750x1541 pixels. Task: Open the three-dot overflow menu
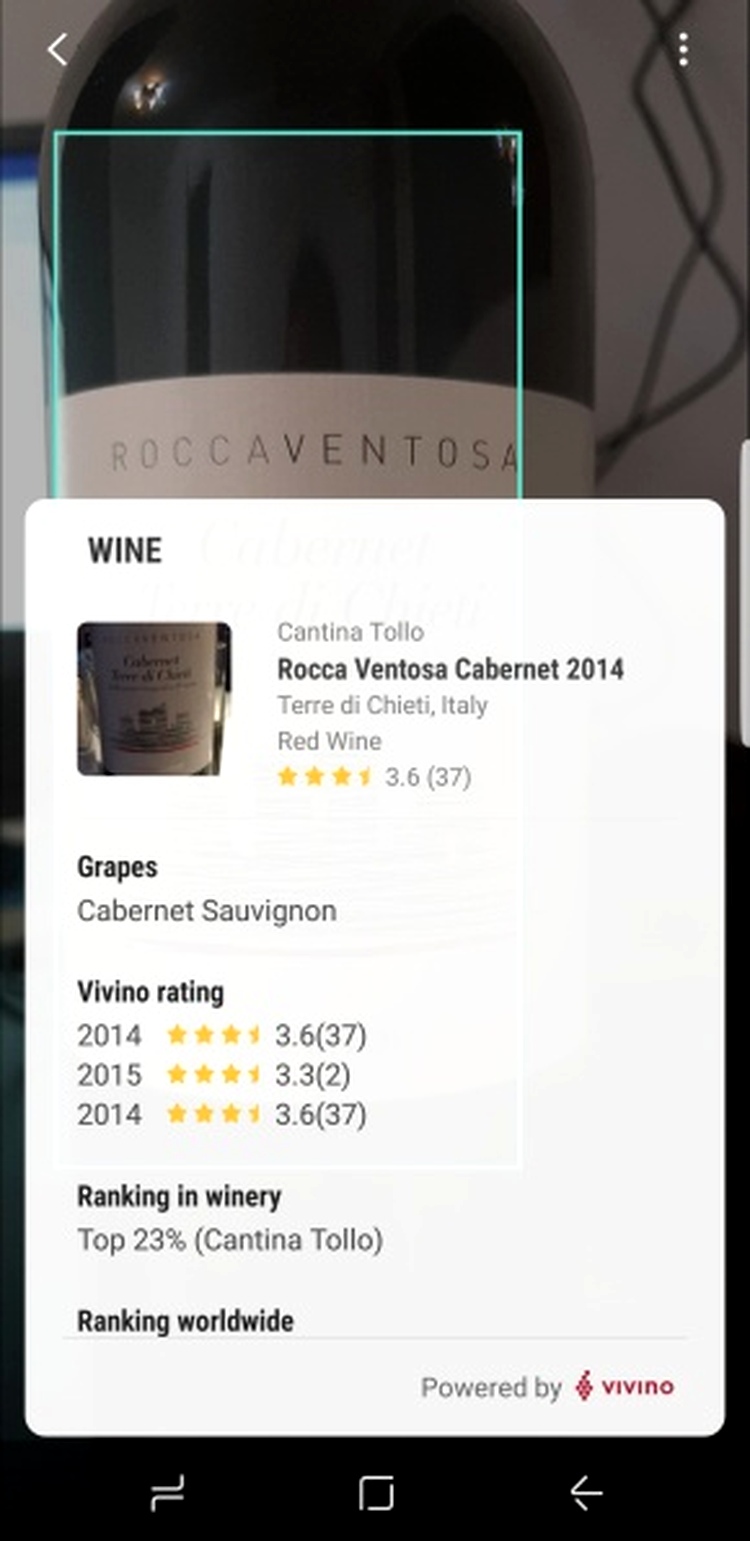point(683,49)
